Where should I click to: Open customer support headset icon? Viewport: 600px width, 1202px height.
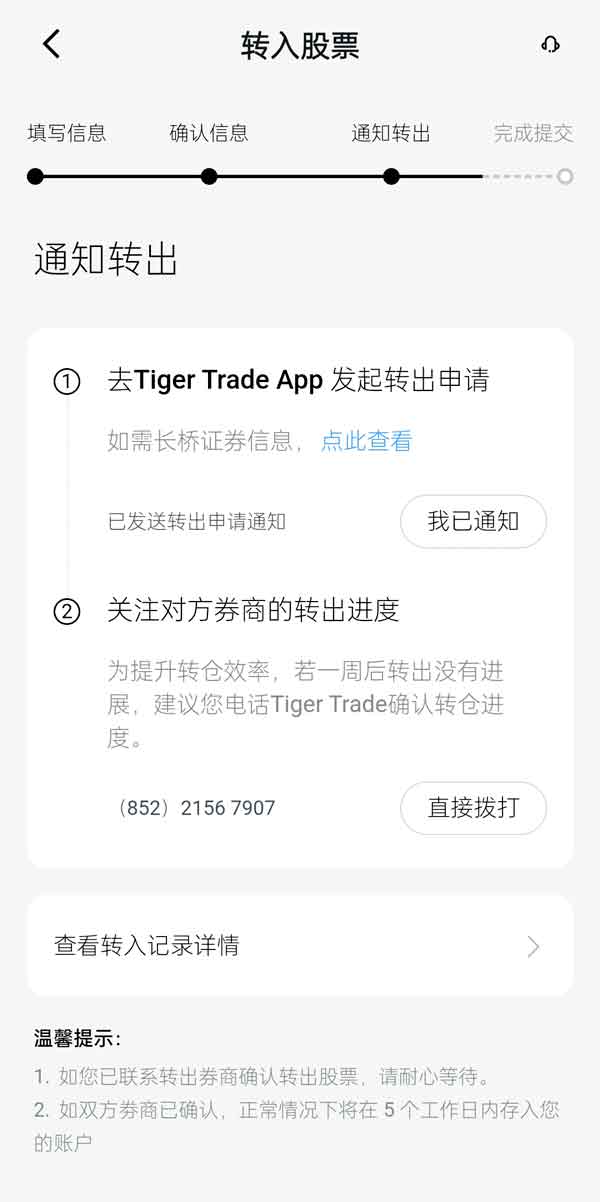549,45
